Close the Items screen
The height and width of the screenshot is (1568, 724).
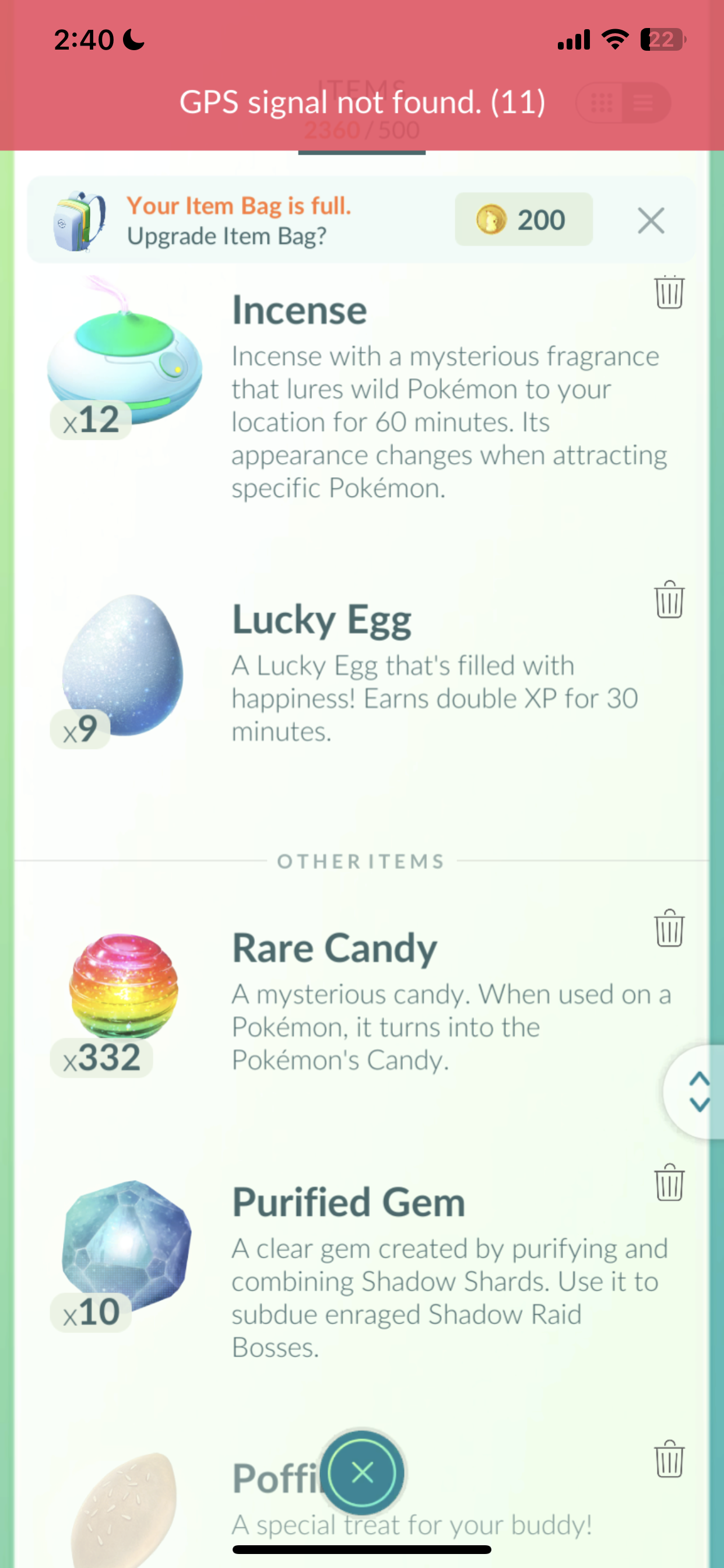362,1473
